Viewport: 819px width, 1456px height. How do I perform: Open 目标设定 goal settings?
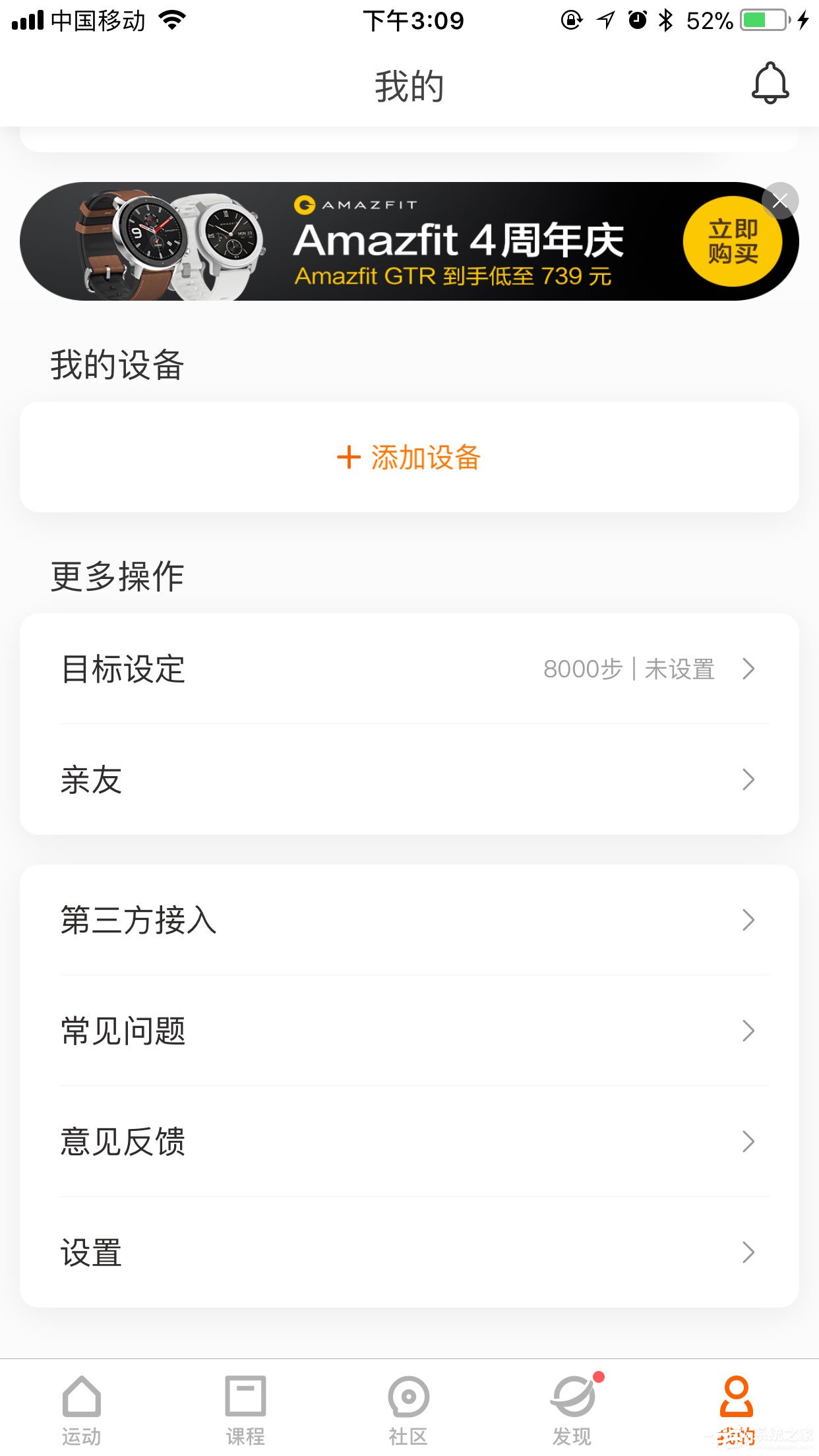(409, 669)
